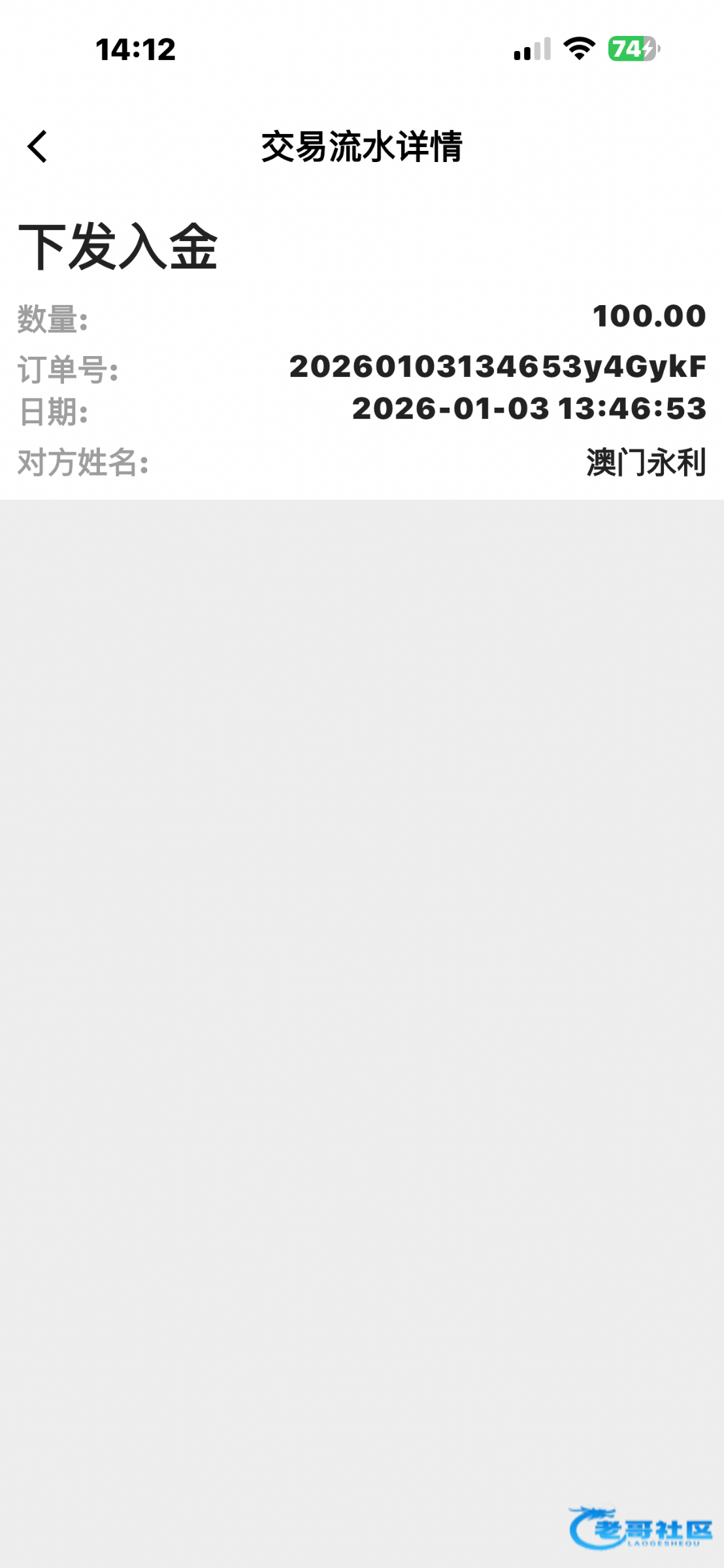Go back from transaction details page
724x1568 pixels.
pyautogui.click(x=38, y=146)
